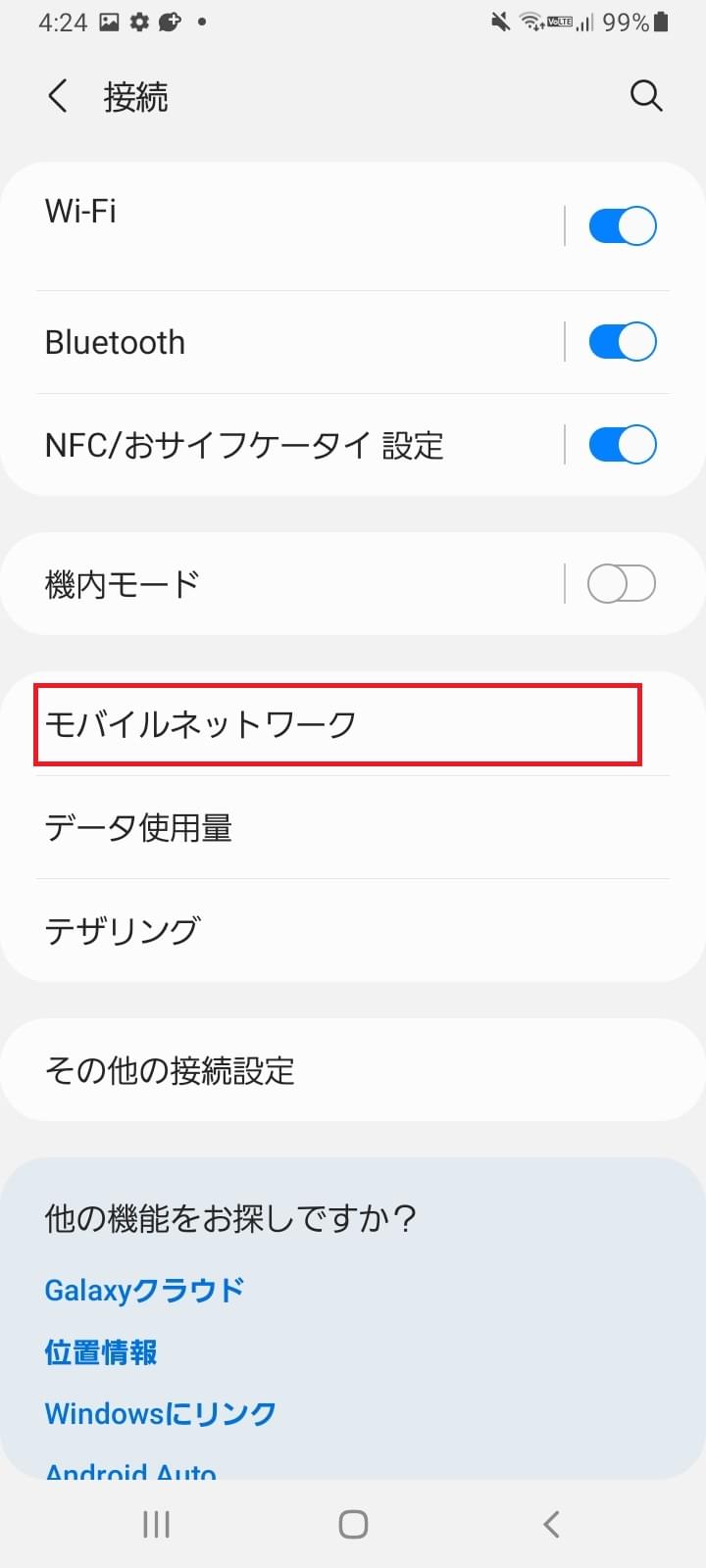
Task: Tap the home button in navigation bar
Action: coord(352,1524)
